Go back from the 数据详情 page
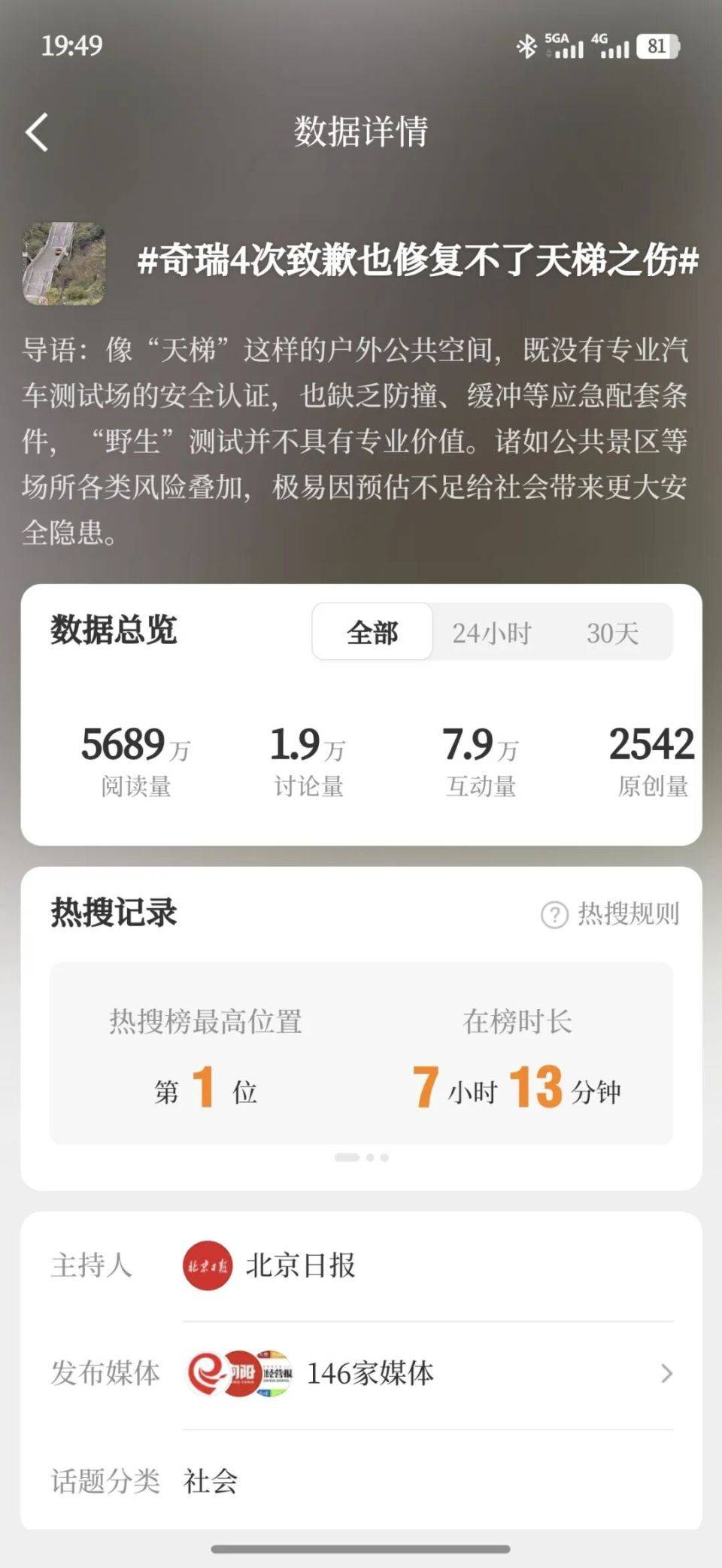 (38, 132)
